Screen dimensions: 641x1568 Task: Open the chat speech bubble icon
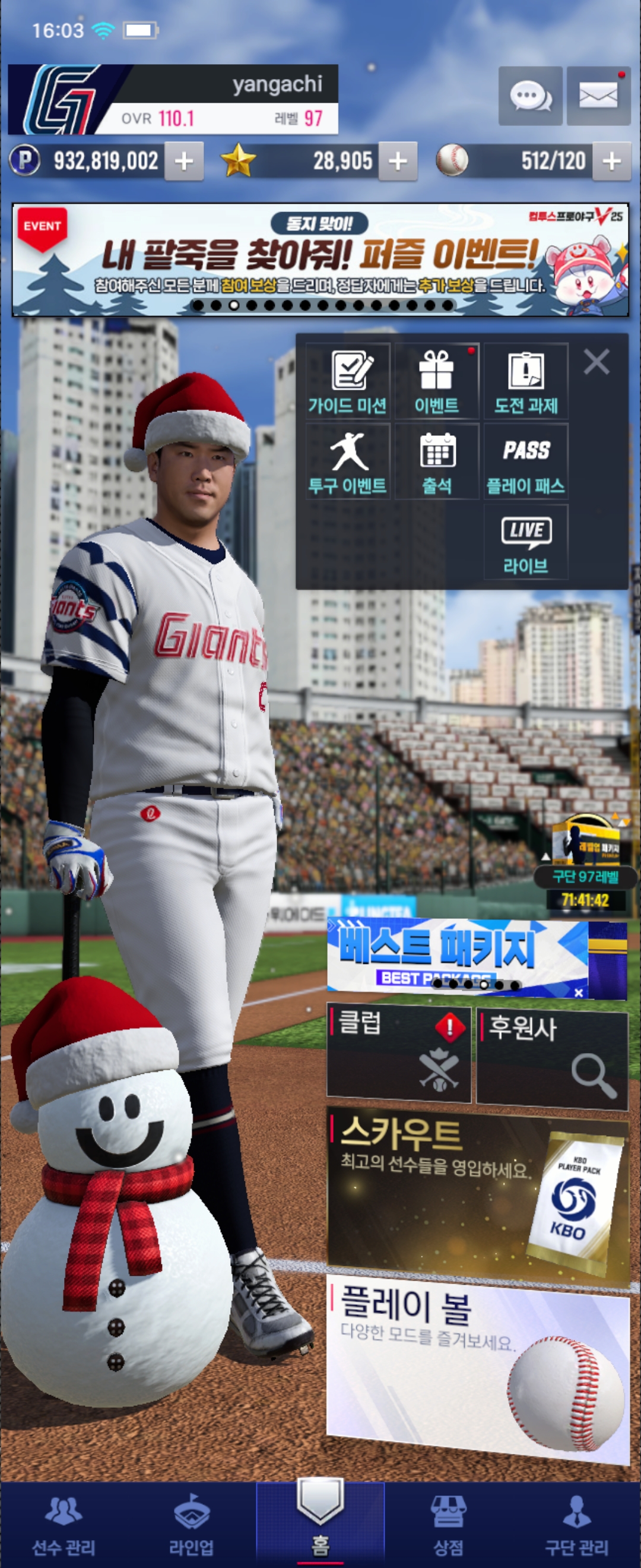[x=529, y=96]
